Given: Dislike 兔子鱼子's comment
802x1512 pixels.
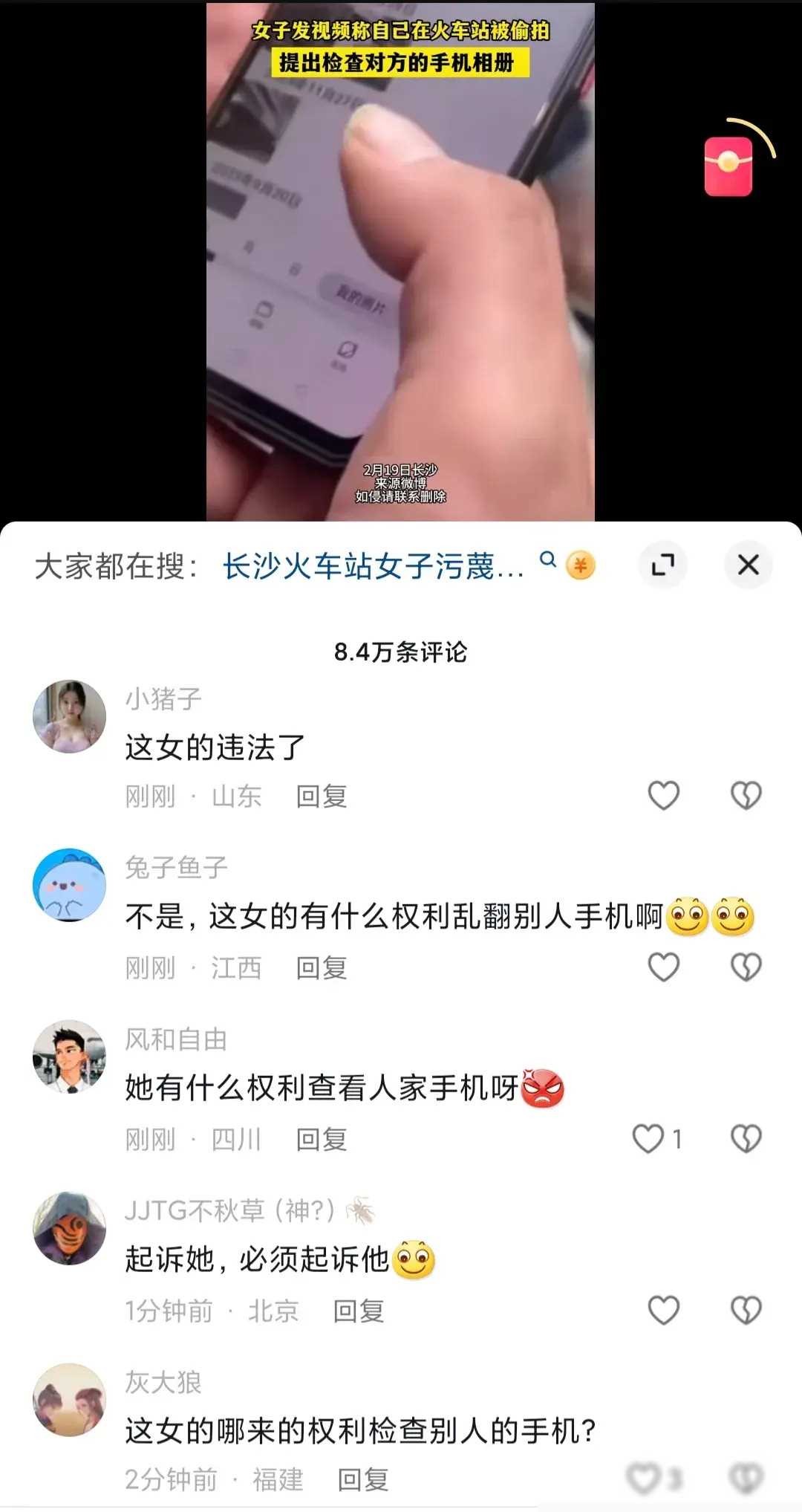Looking at the screenshot, I should coord(746,967).
